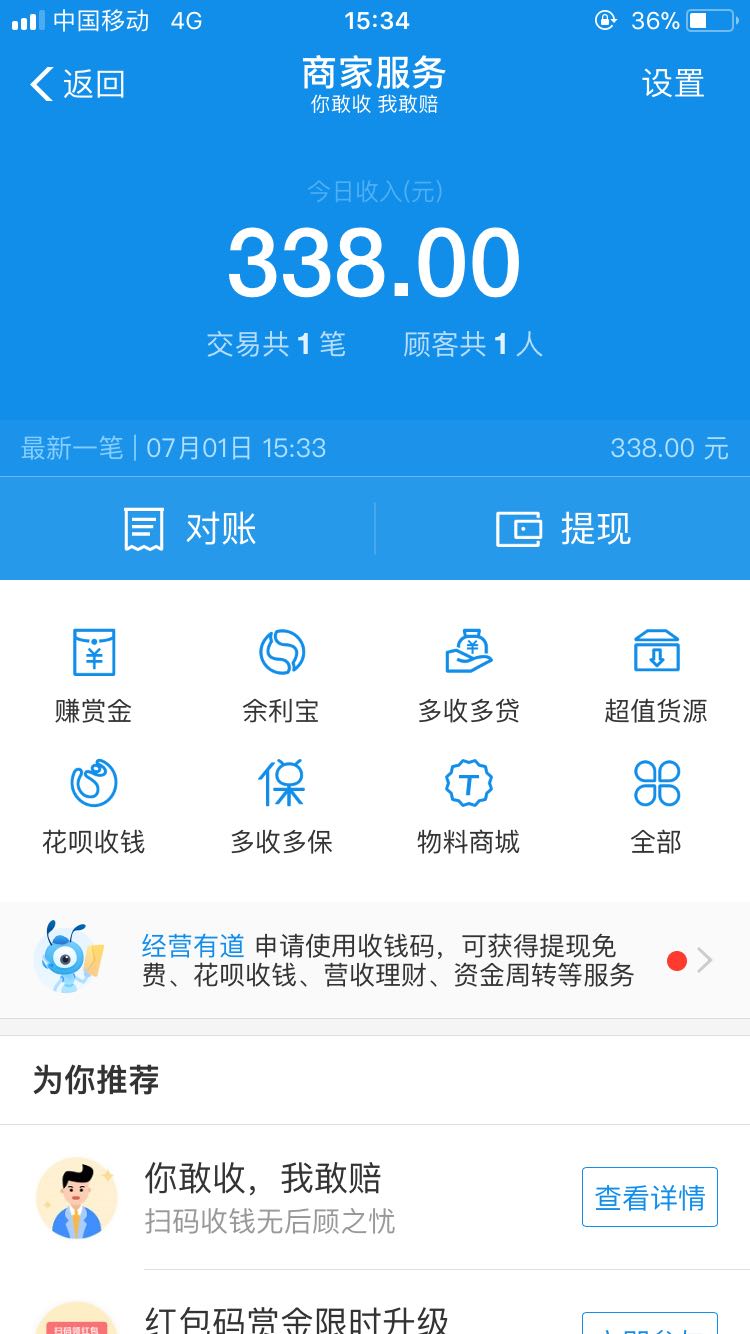750x1334 pixels.
Task: Go back using the 返回 button
Action: pyautogui.click(x=78, y=84)
